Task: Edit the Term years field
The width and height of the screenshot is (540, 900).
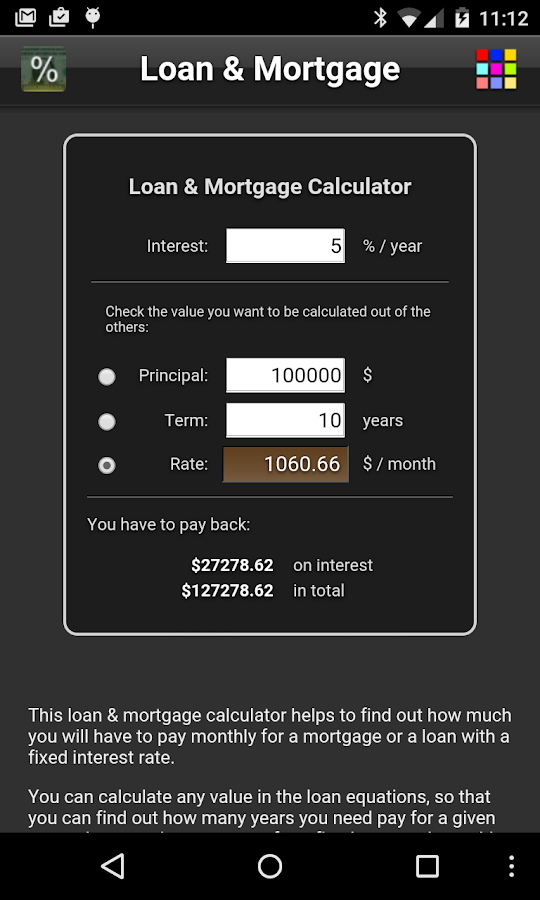Action: point(285,420)
